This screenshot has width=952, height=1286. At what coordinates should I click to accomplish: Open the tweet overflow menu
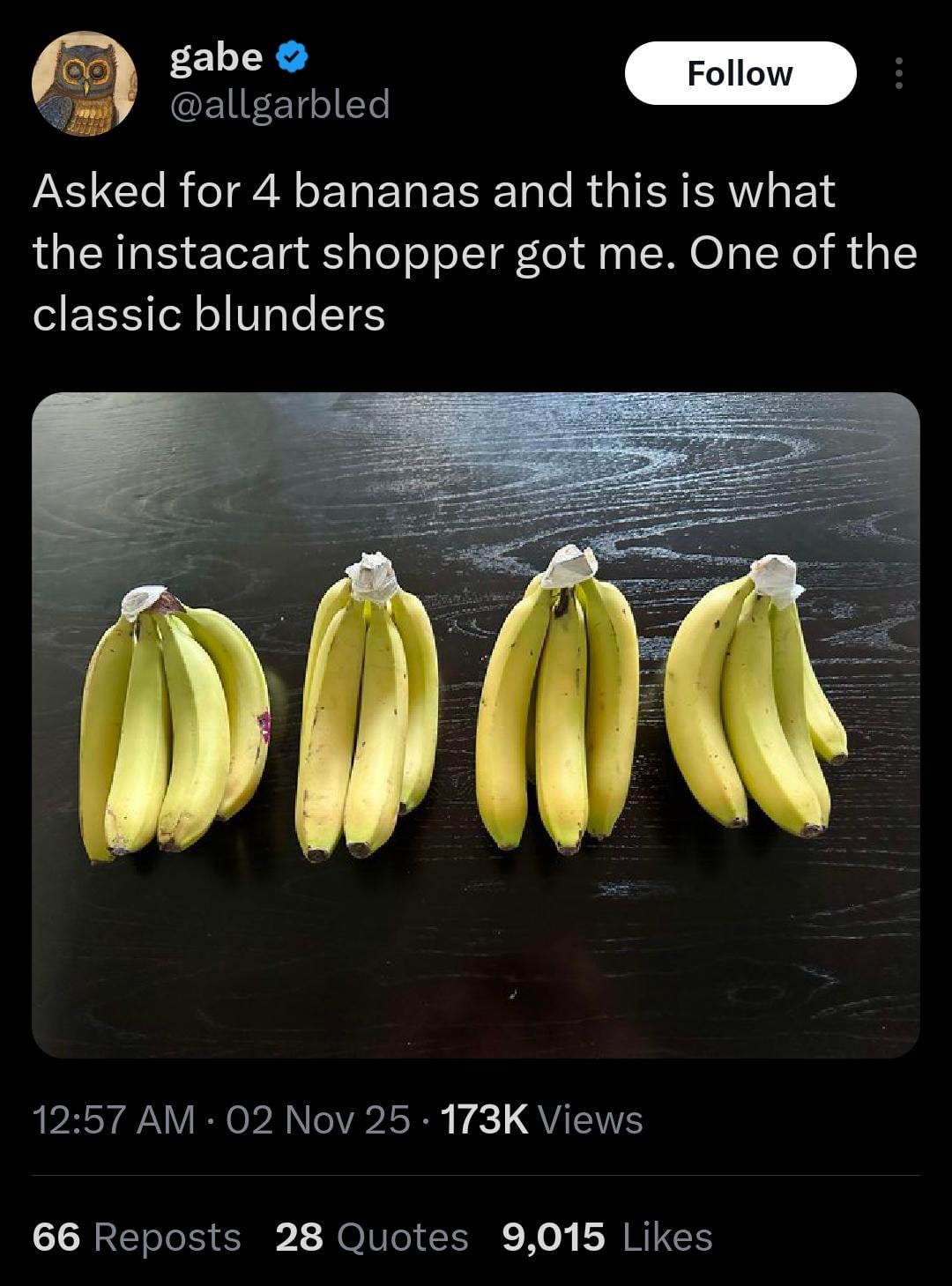click(x=897, y=73)
